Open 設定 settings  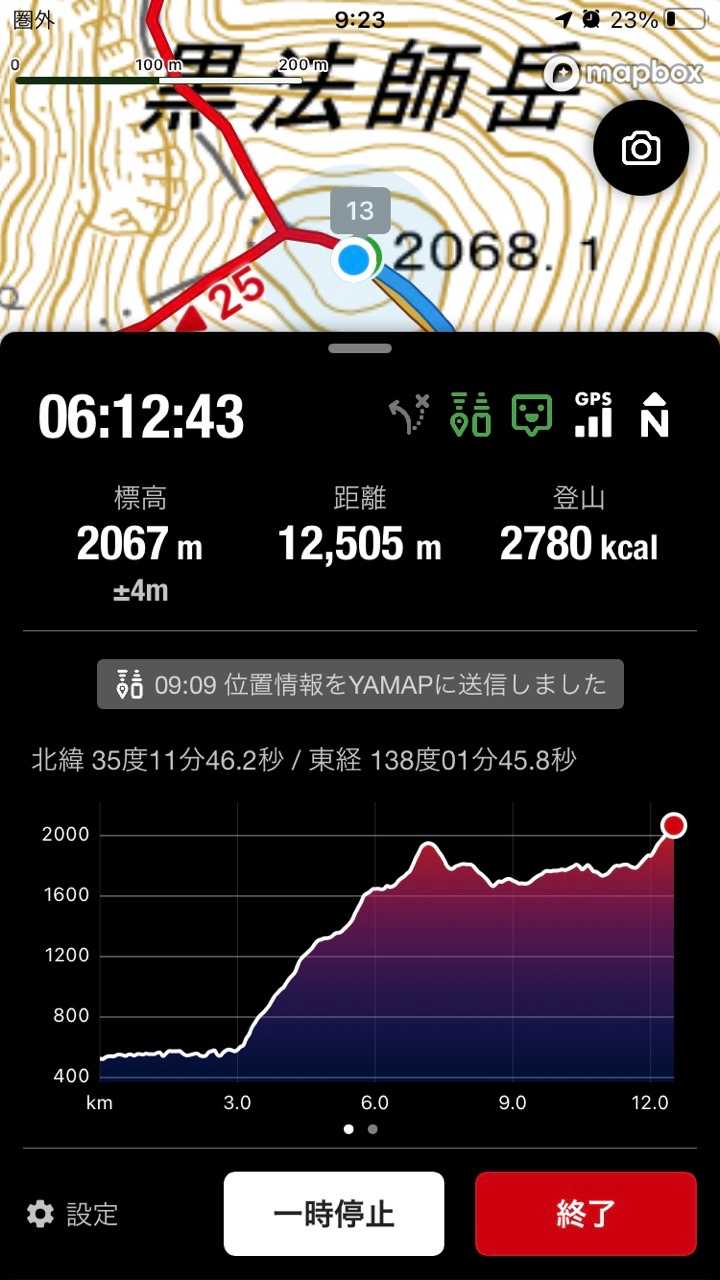(73, 1214)
